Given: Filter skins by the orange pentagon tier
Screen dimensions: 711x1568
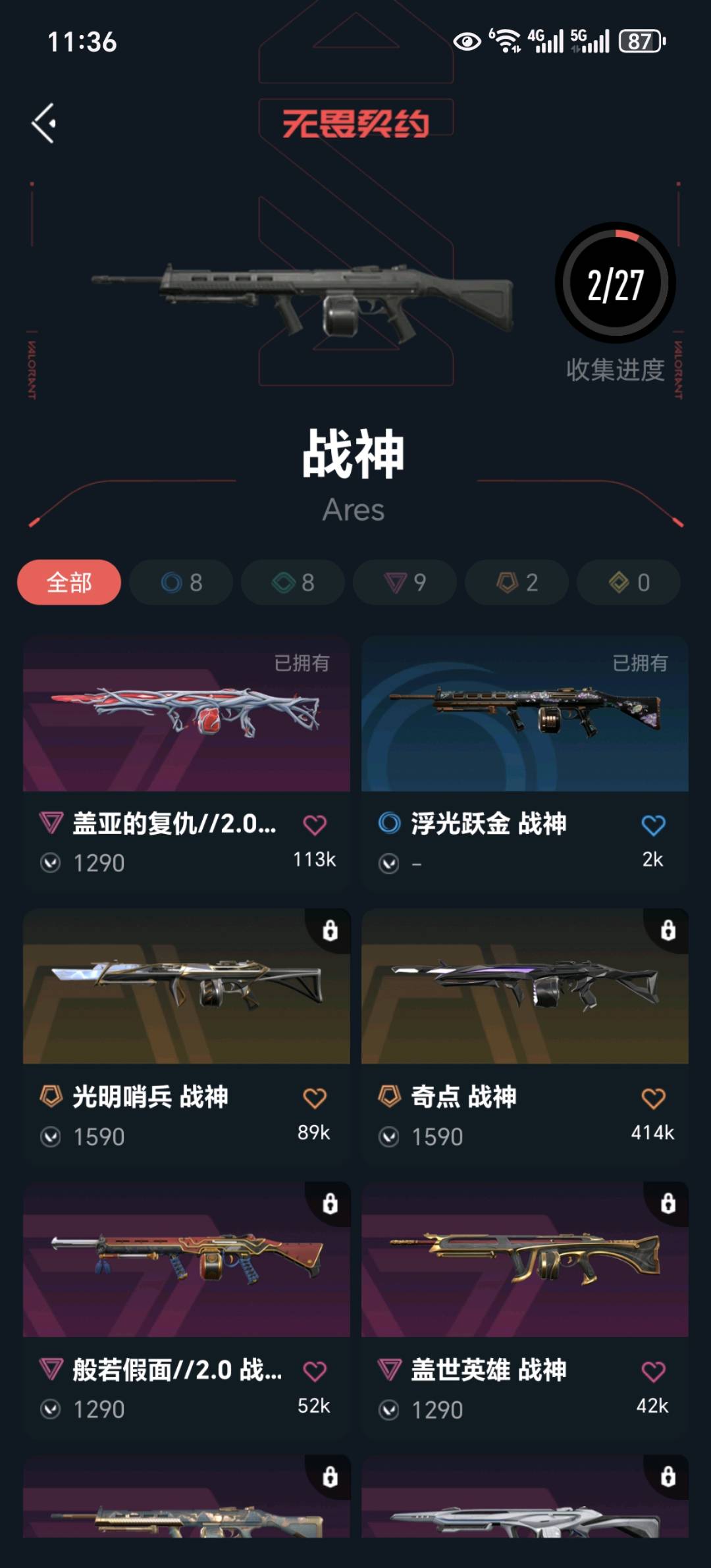Looking at the screenshot, I should (517, 583).
